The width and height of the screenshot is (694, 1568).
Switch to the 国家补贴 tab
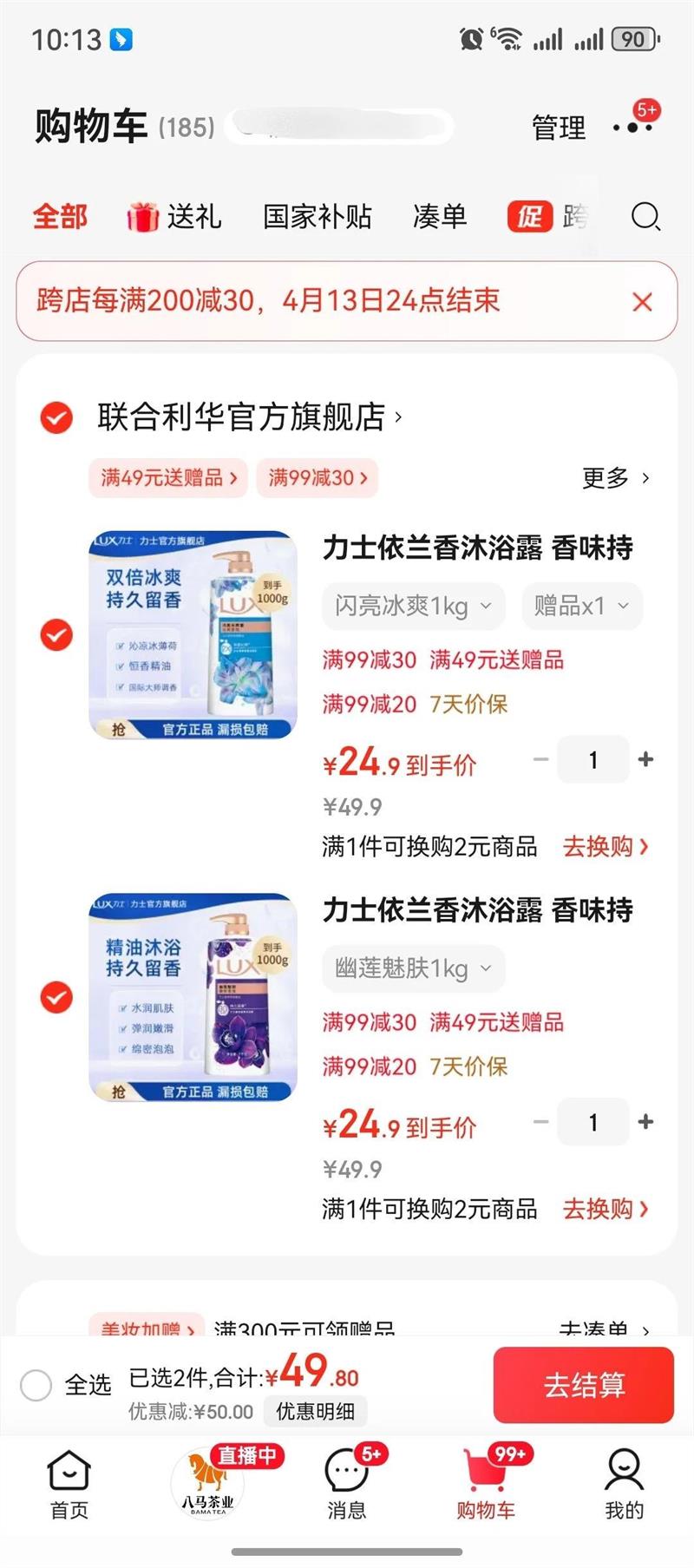tap(318, 216)
